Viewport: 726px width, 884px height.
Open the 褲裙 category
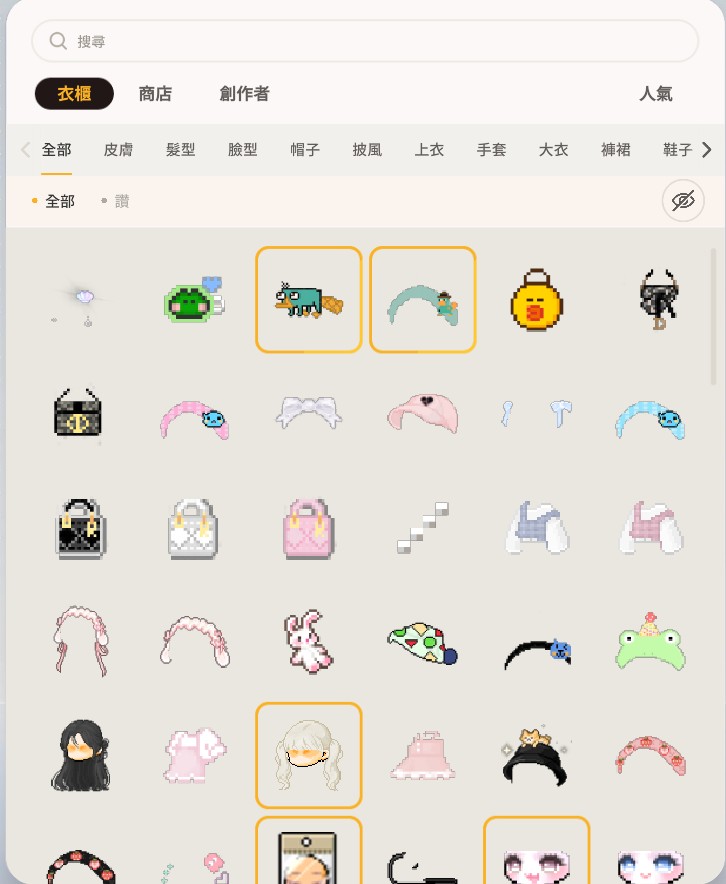[615, 150]
